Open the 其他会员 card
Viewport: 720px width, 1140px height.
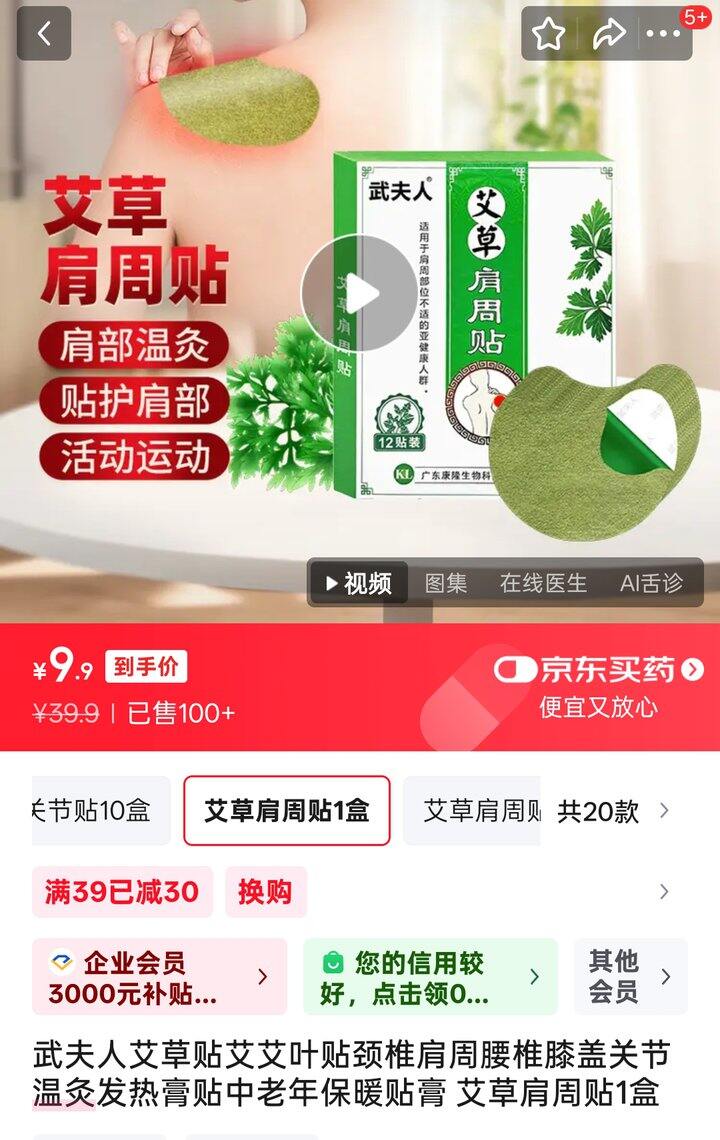coord(631,976)
